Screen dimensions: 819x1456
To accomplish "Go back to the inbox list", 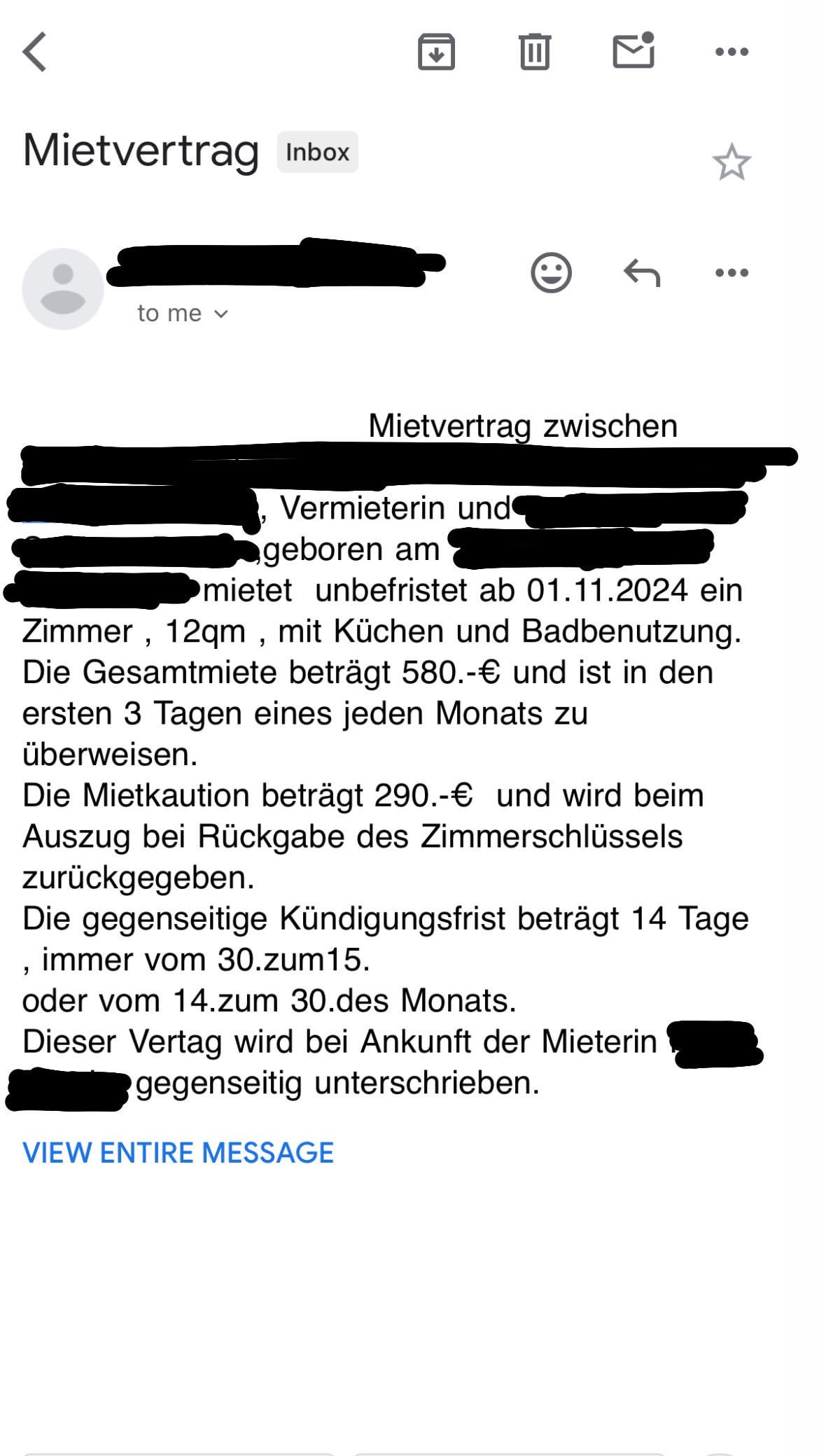I will 34,51.
